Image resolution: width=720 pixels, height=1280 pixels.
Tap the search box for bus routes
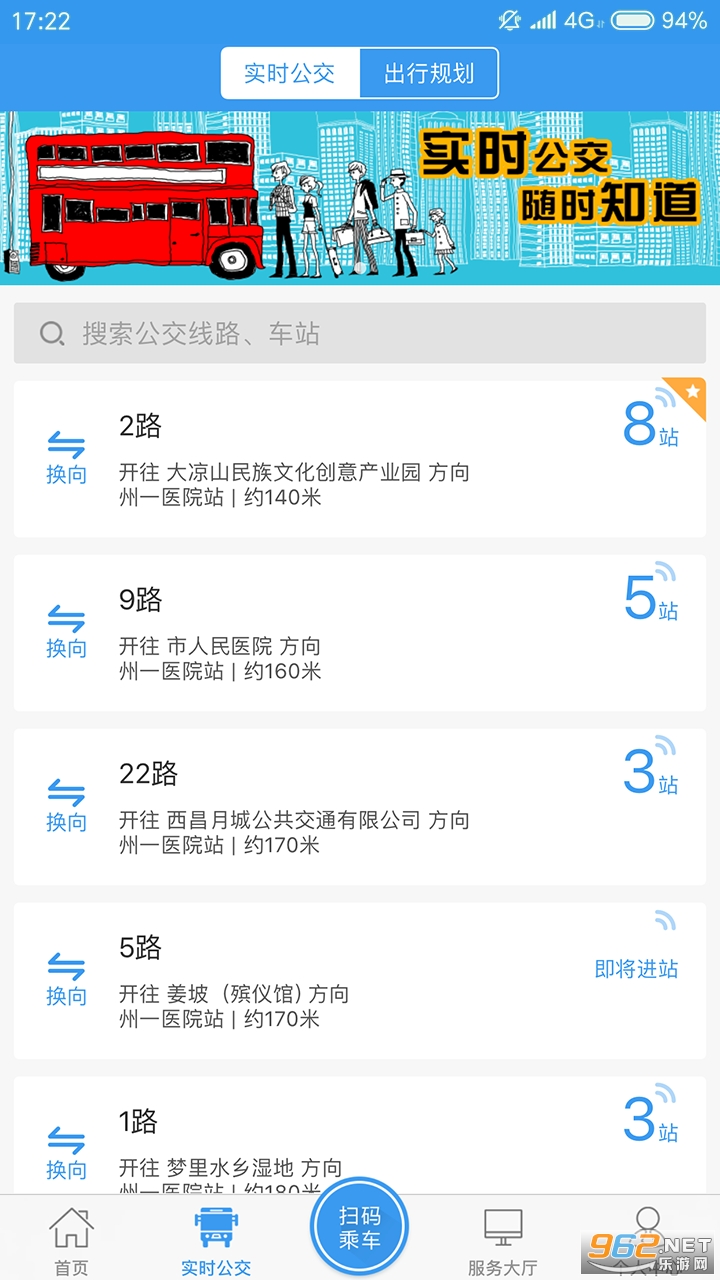(x=360, y=333)
